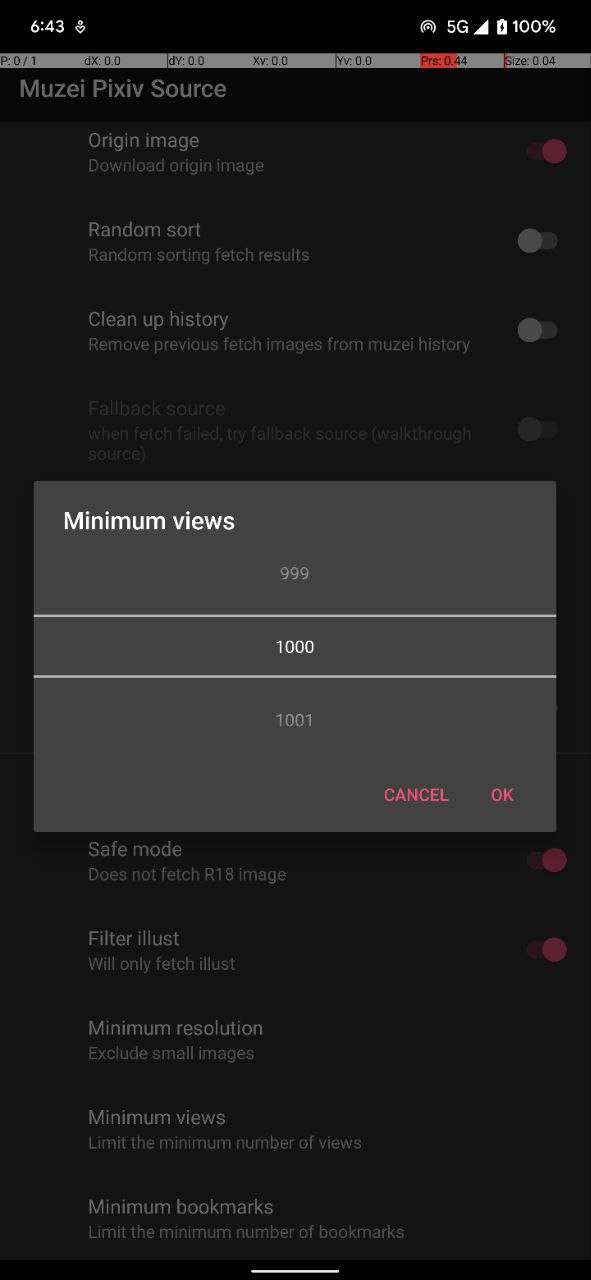Screen dimensions: 591x1280
Task: Tap the 1000 value to edit it
Action: point(294,647)
